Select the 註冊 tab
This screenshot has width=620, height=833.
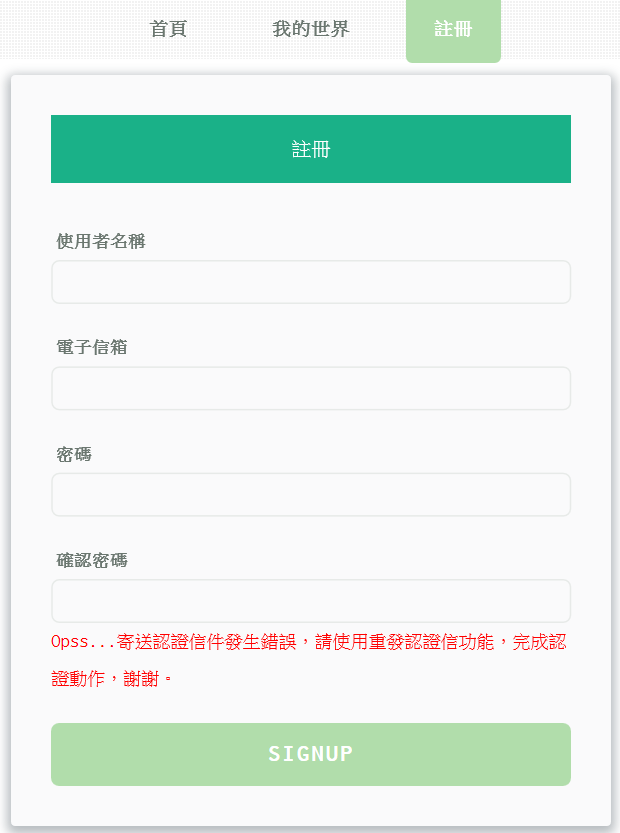(453, 30)
